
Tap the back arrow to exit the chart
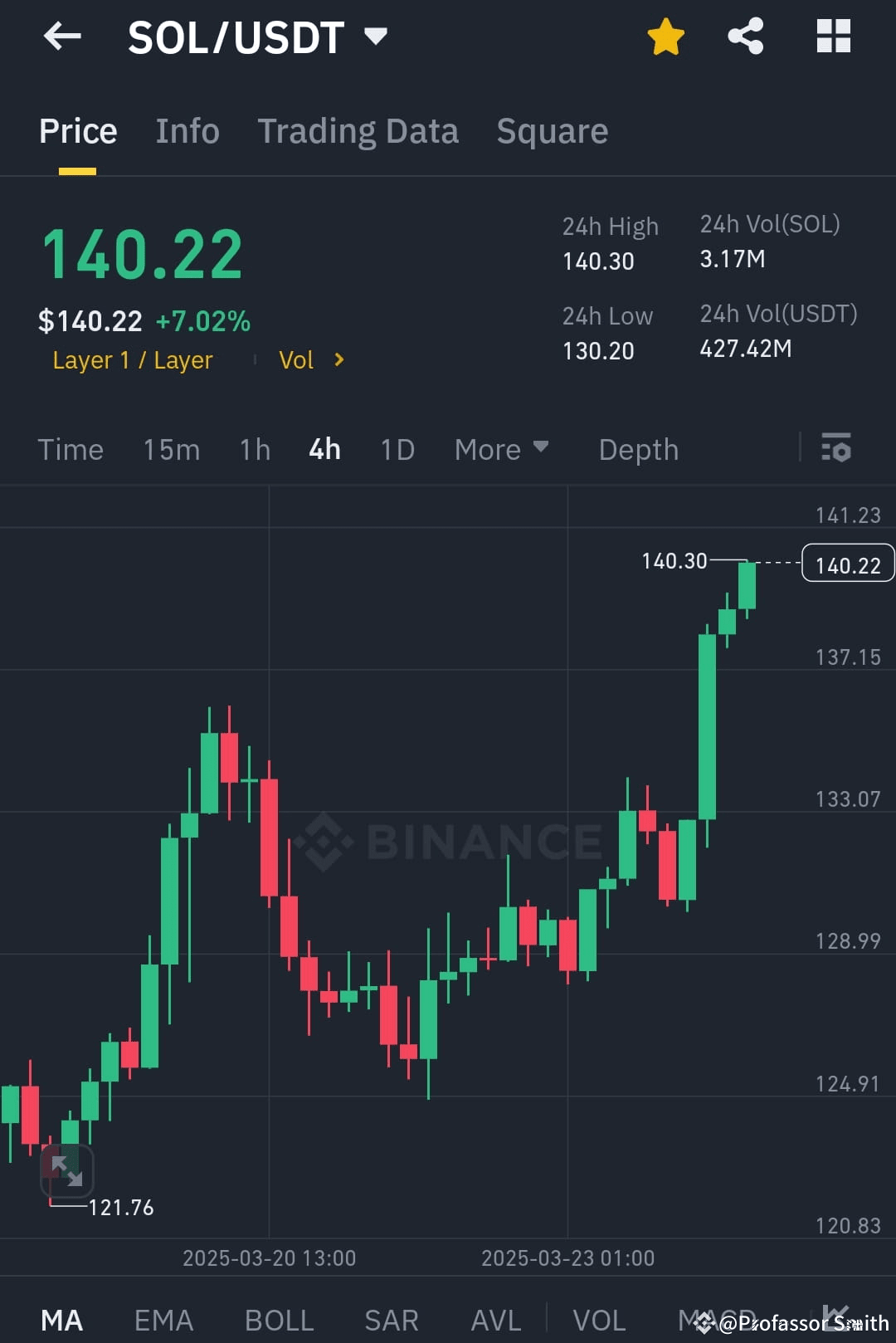click(62, 36)
